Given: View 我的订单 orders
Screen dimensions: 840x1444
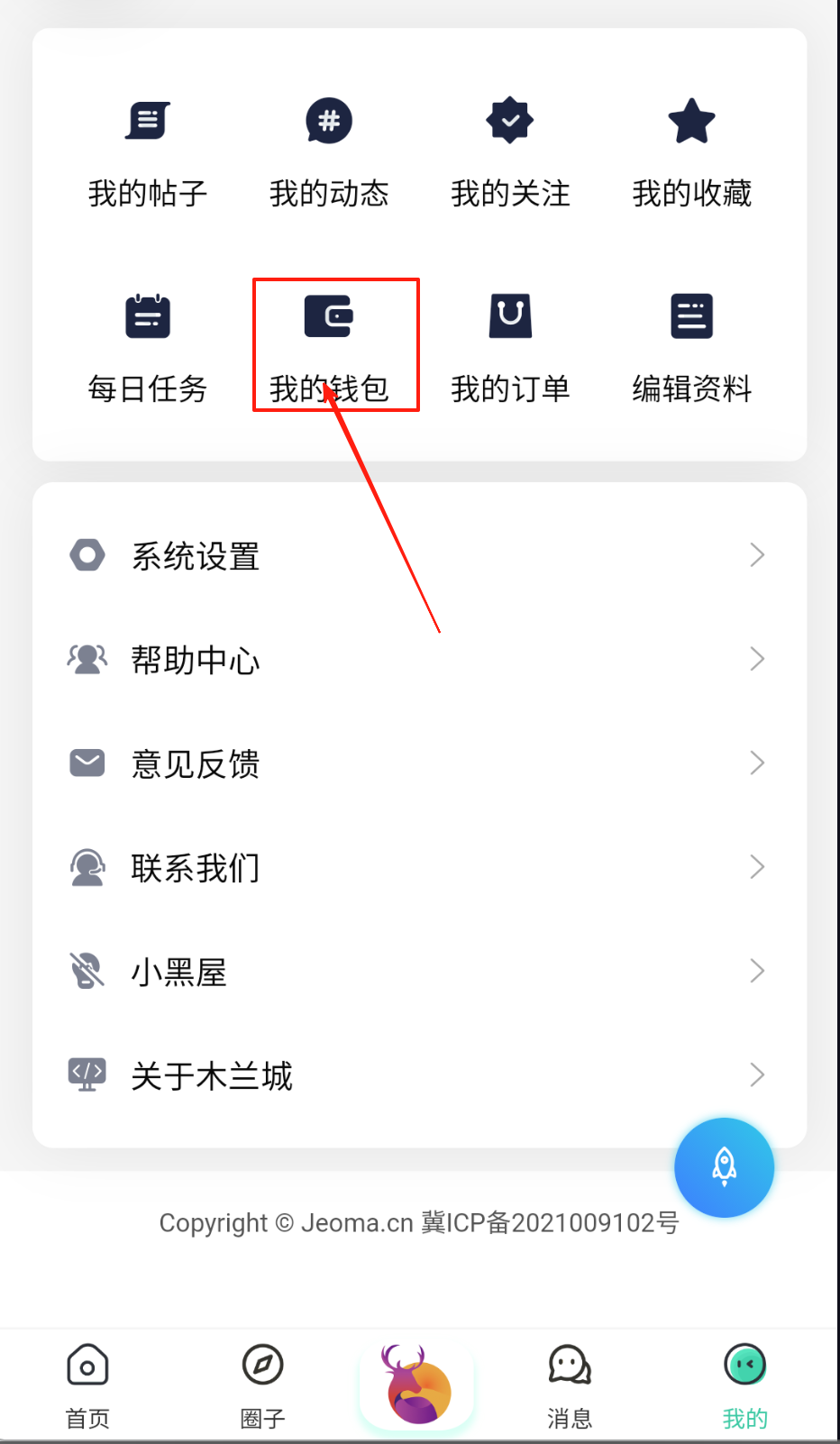Looking at the screenshot, I should pyautogui.click(x=510, y=350).
